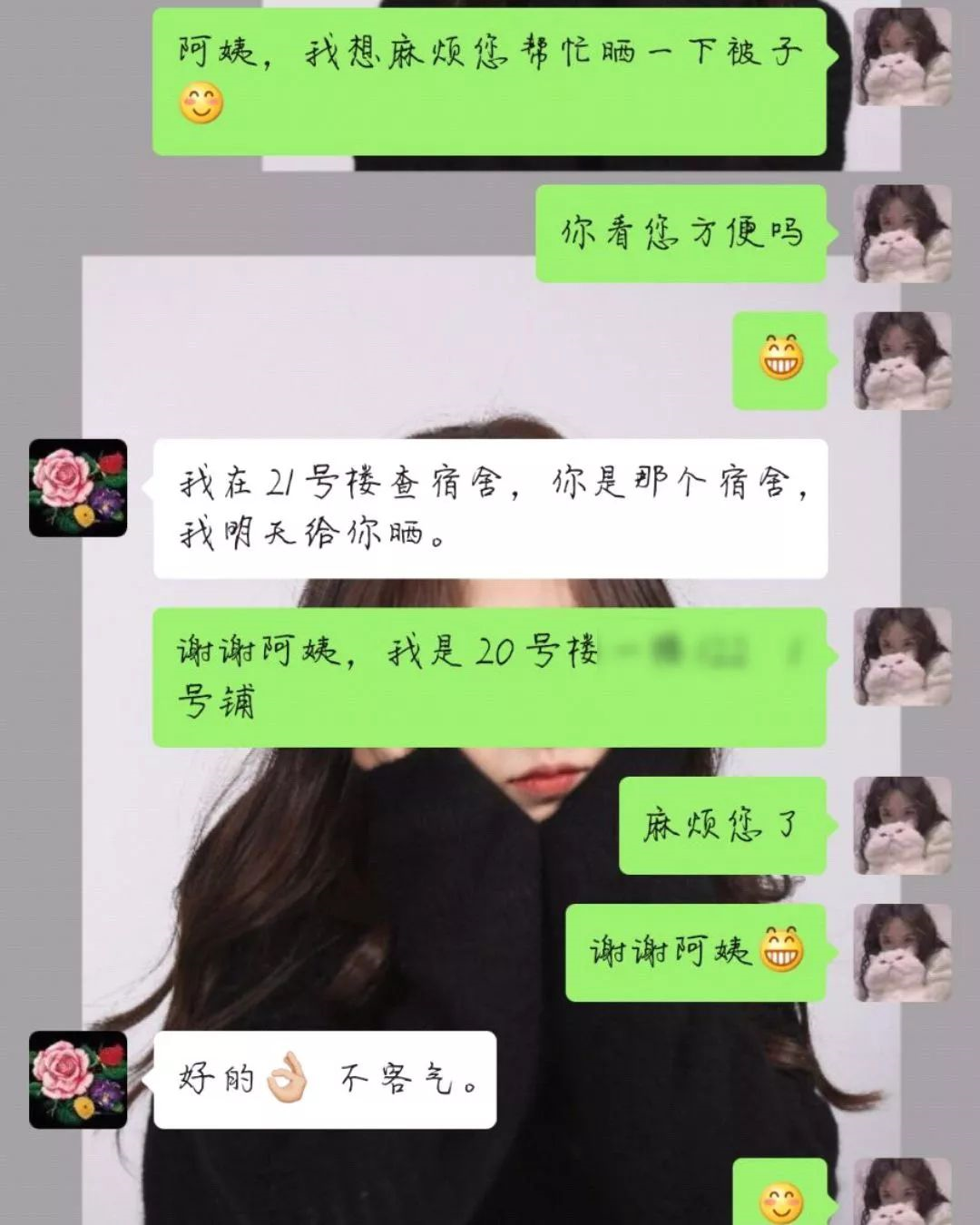980x1225 pixels.
Task: Tap the avatar beside the 晒一下被子 message
Action: coord(902,56)
